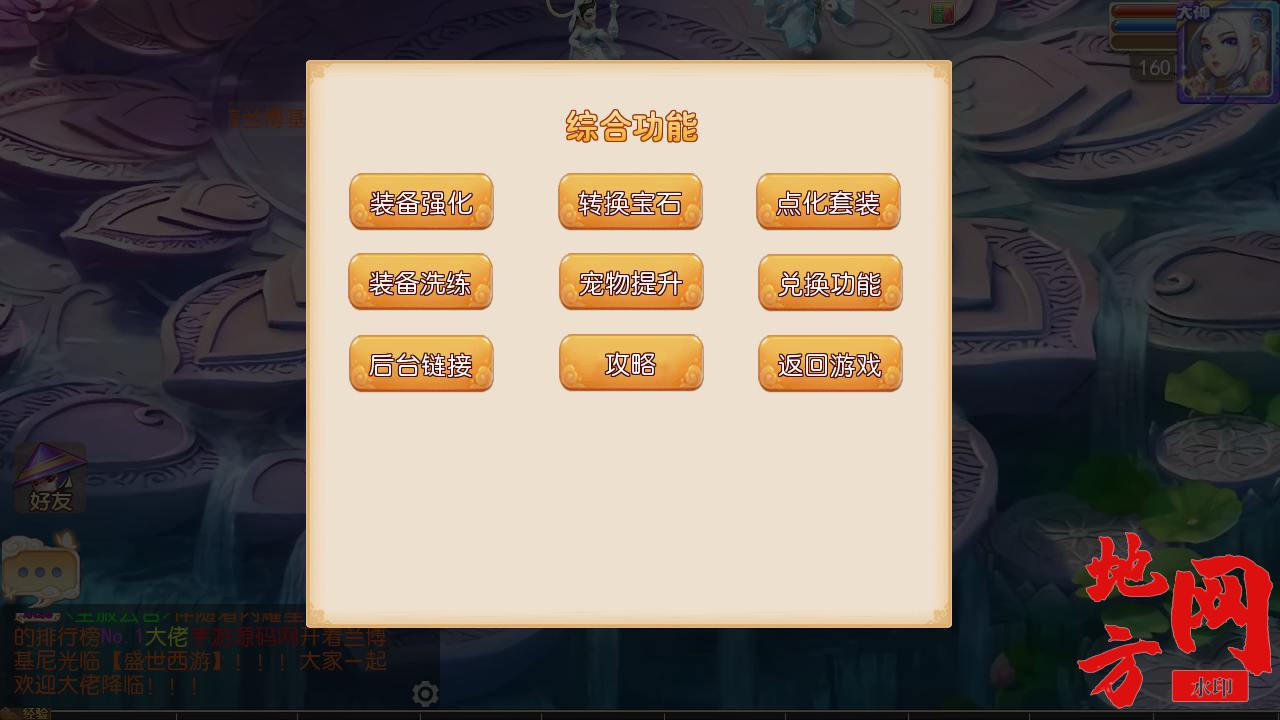
Task: Return to the game via 返回游戏
Action: 830,364
